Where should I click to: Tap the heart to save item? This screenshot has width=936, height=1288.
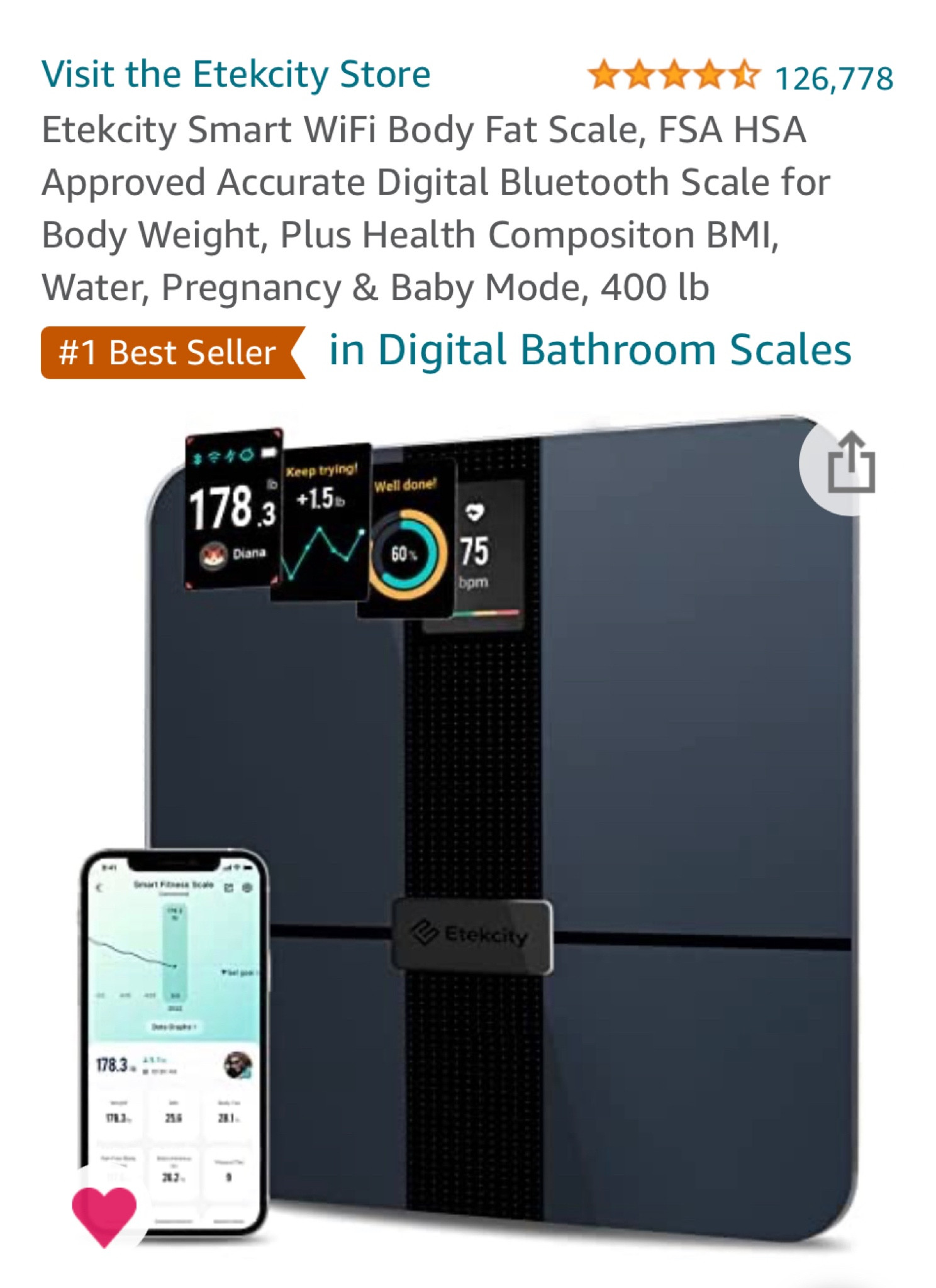tap(104, 1214)
